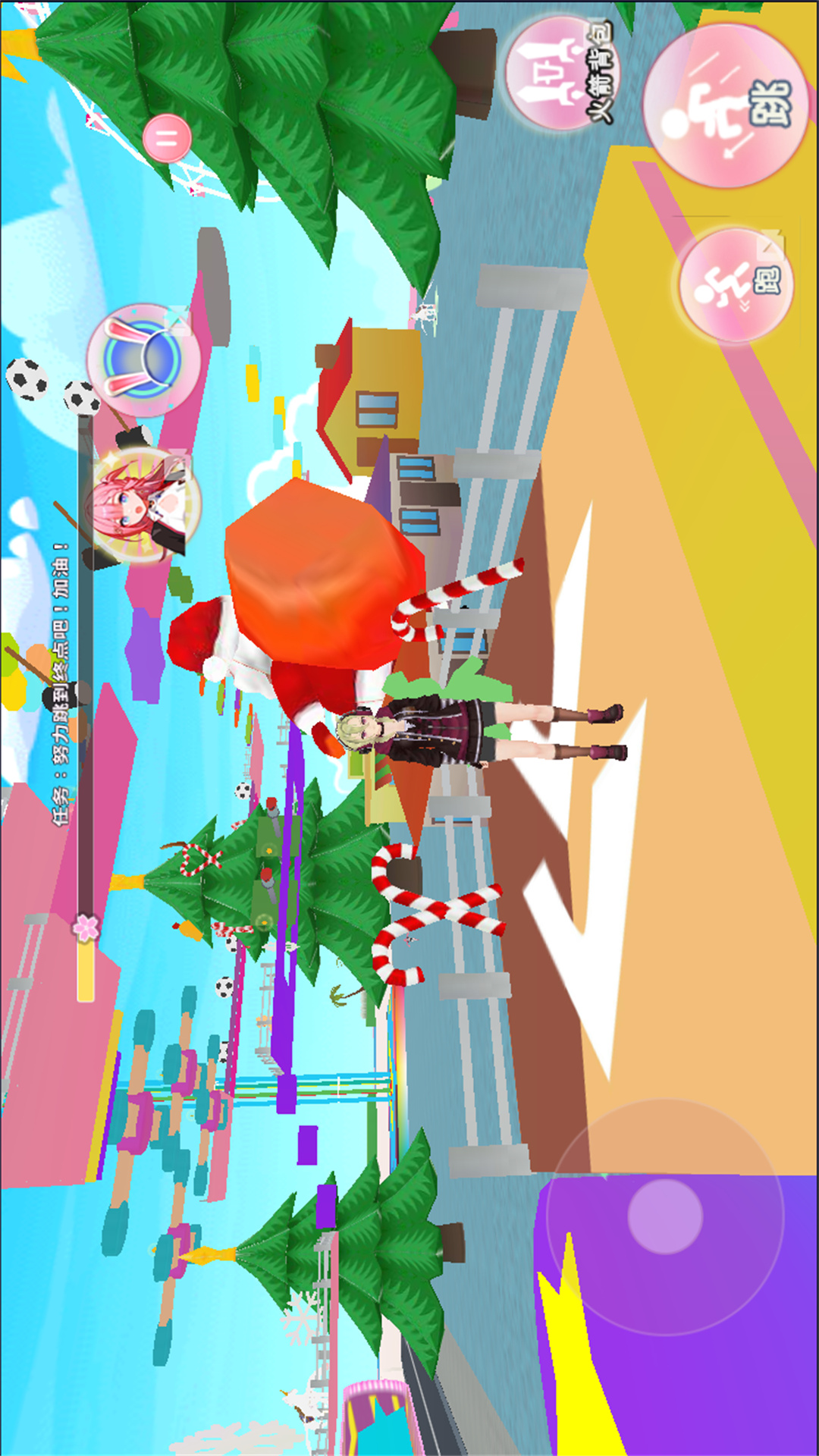Image resolution: width=819 pixels, height=1456 pixels.
Task: Tap the 跑 (run) button
Action: click(x=734, y=285)
